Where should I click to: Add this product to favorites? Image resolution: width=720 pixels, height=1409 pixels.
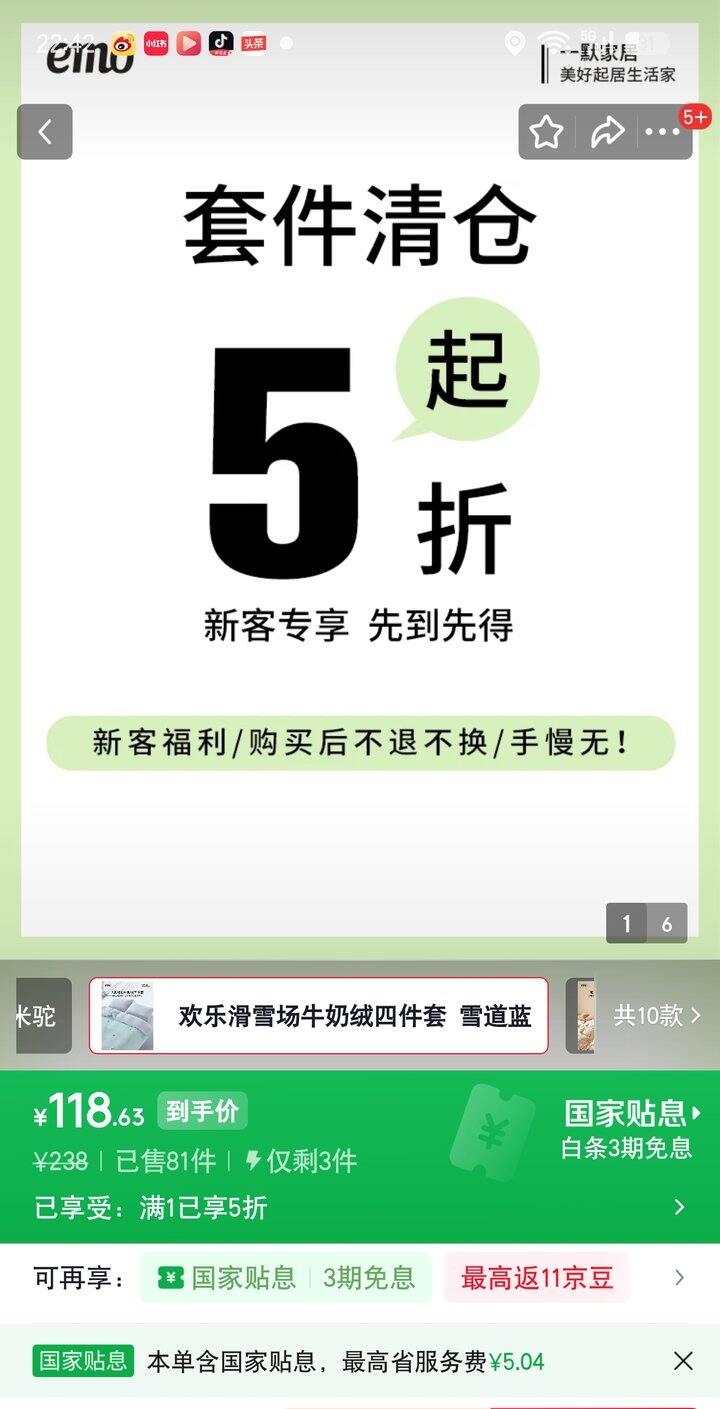[x=547, y=132]
